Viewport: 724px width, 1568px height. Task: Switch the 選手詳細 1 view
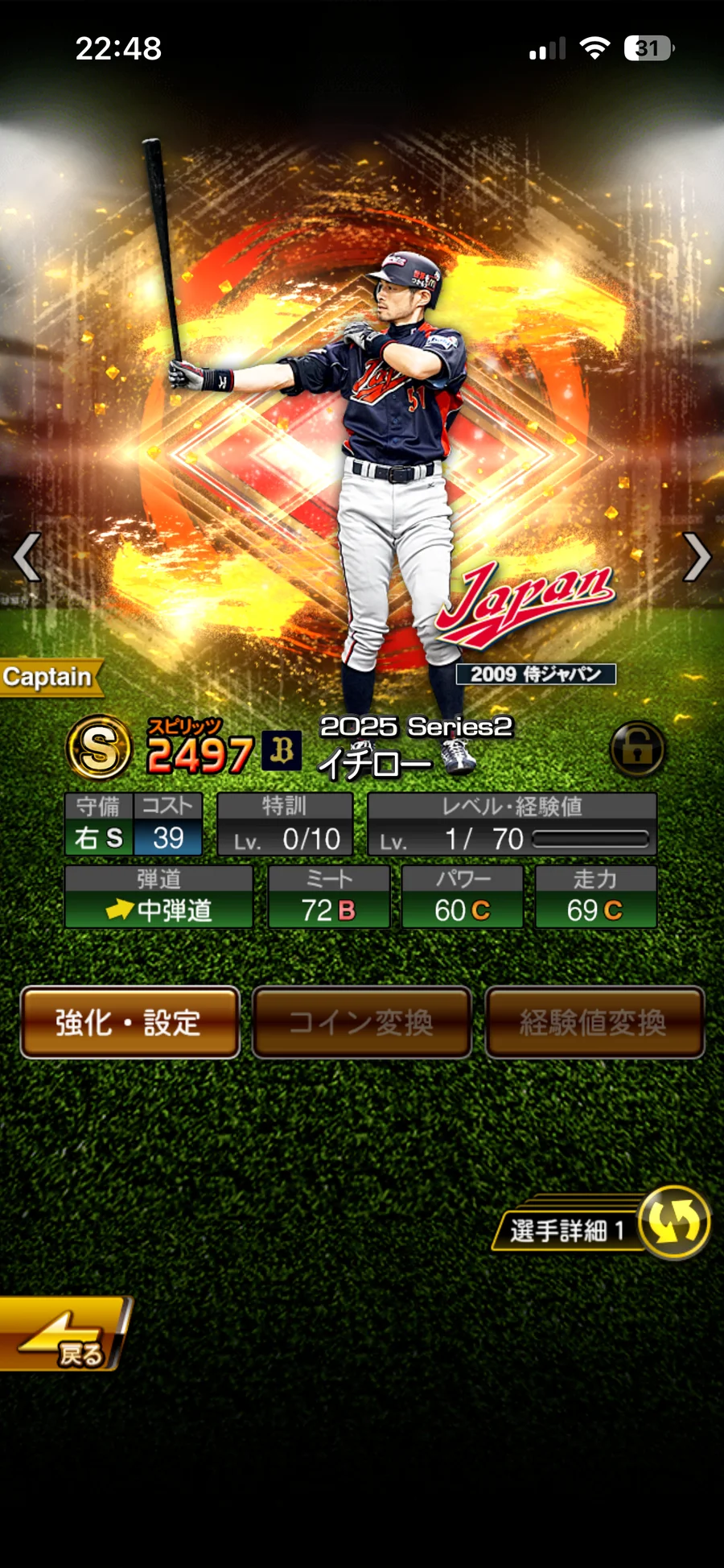[x=673, y=1223]
